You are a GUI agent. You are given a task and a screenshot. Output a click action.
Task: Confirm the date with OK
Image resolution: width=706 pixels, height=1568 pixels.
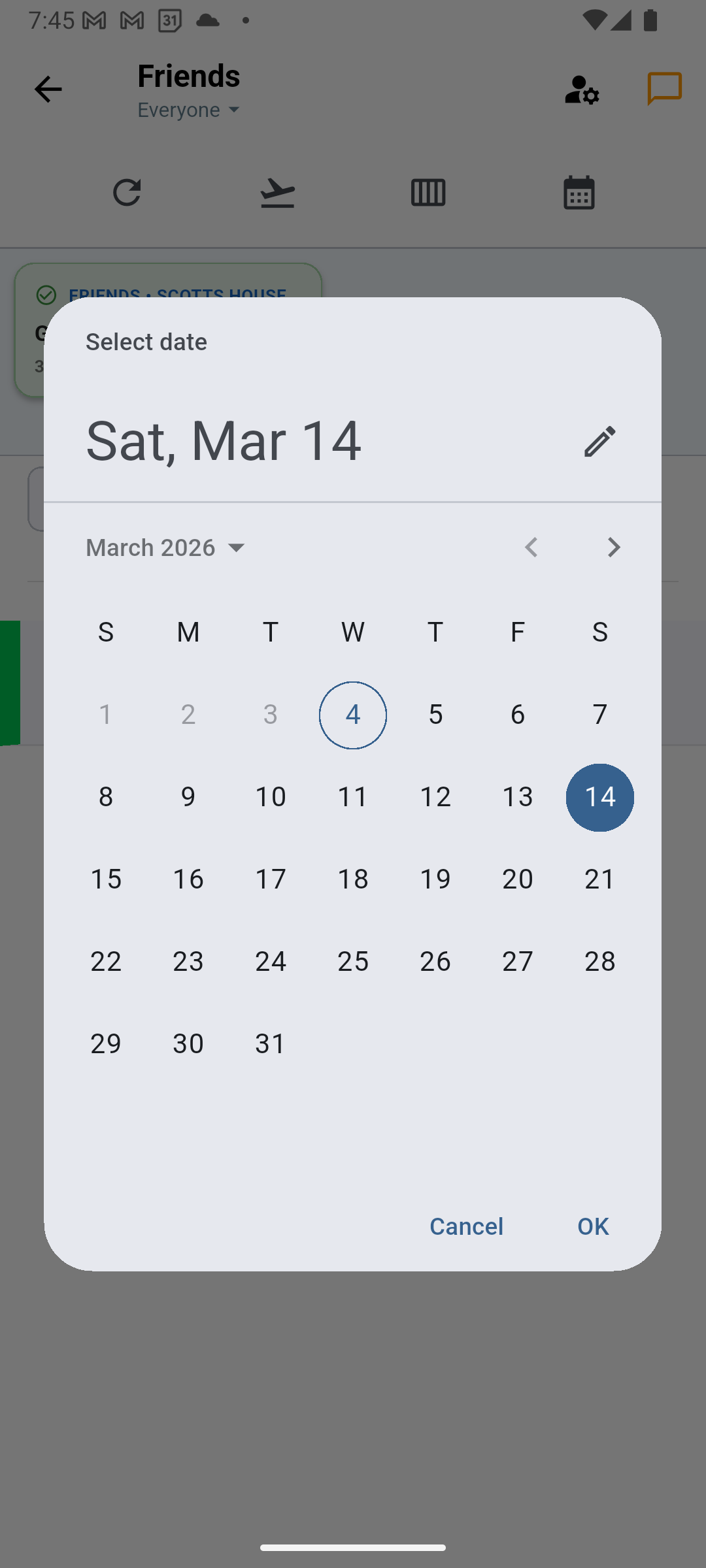(x=592, y=1226)
